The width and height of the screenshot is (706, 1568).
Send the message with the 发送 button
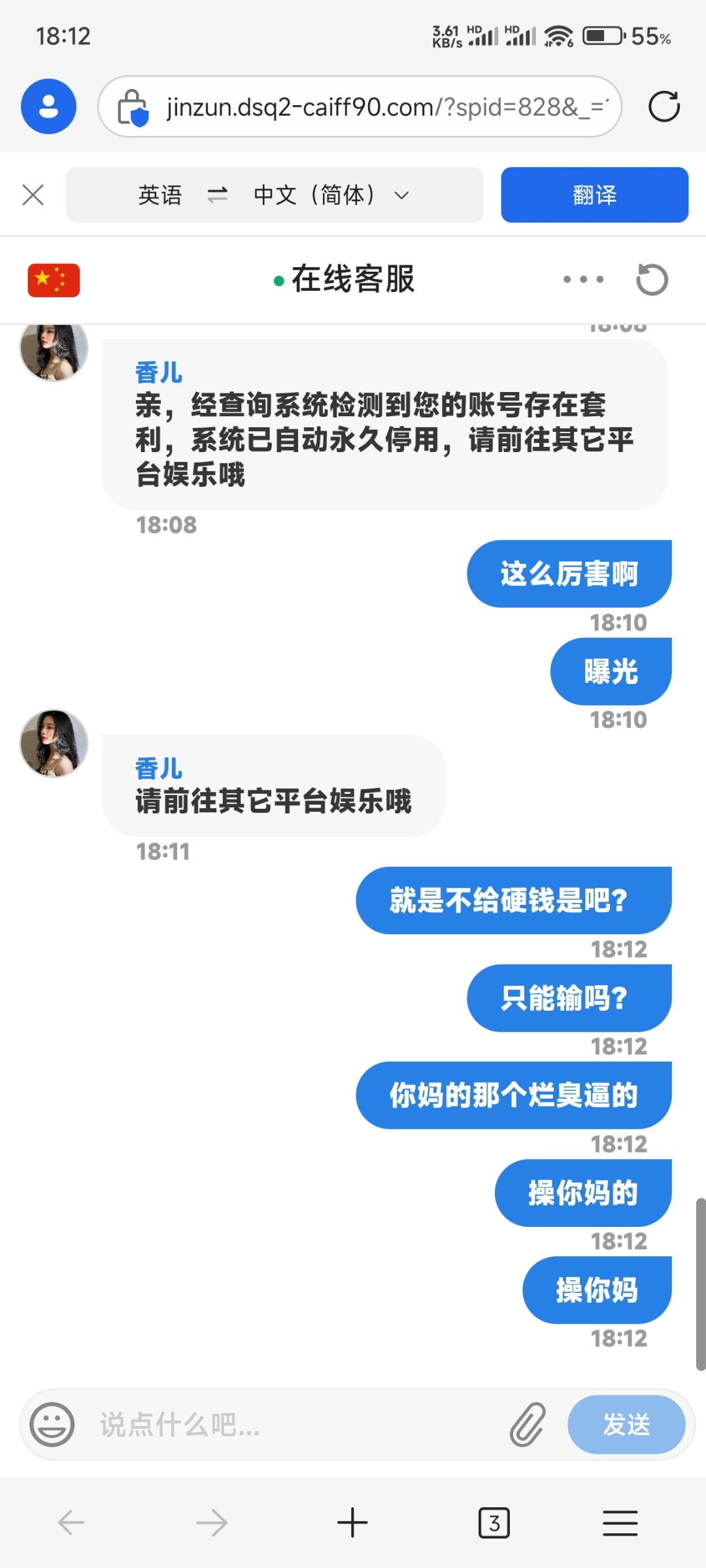pos(626,1424)
